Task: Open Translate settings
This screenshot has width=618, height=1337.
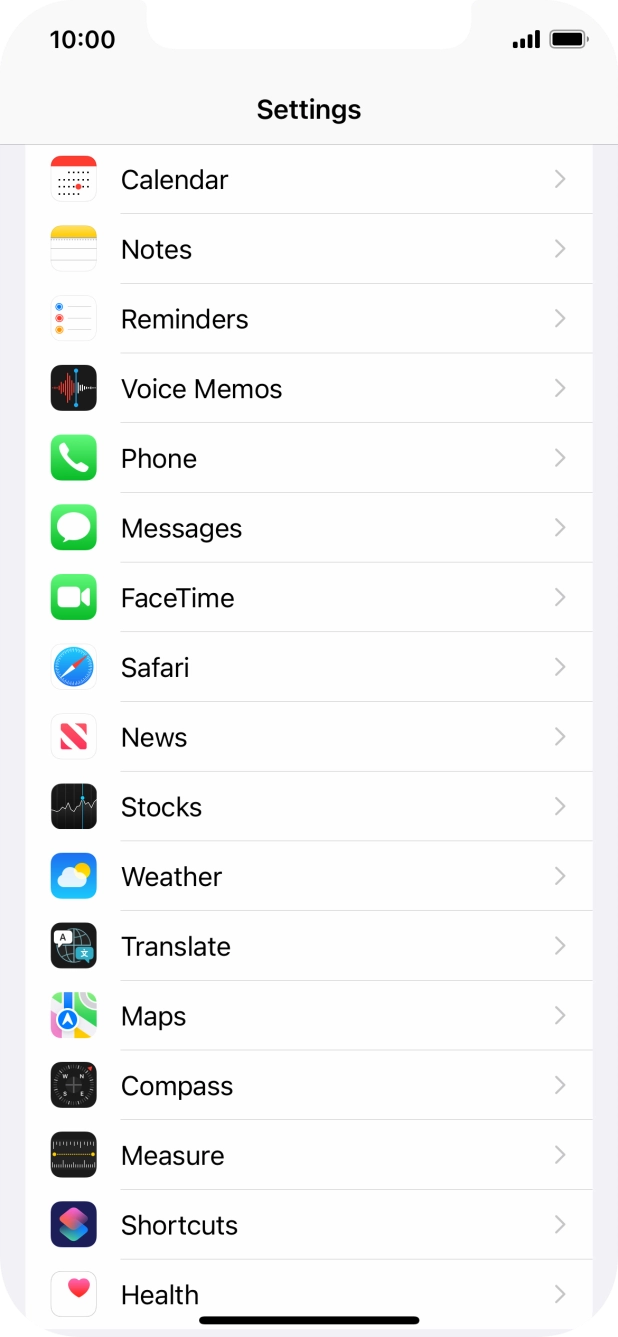Action: [x=308, y=947]
